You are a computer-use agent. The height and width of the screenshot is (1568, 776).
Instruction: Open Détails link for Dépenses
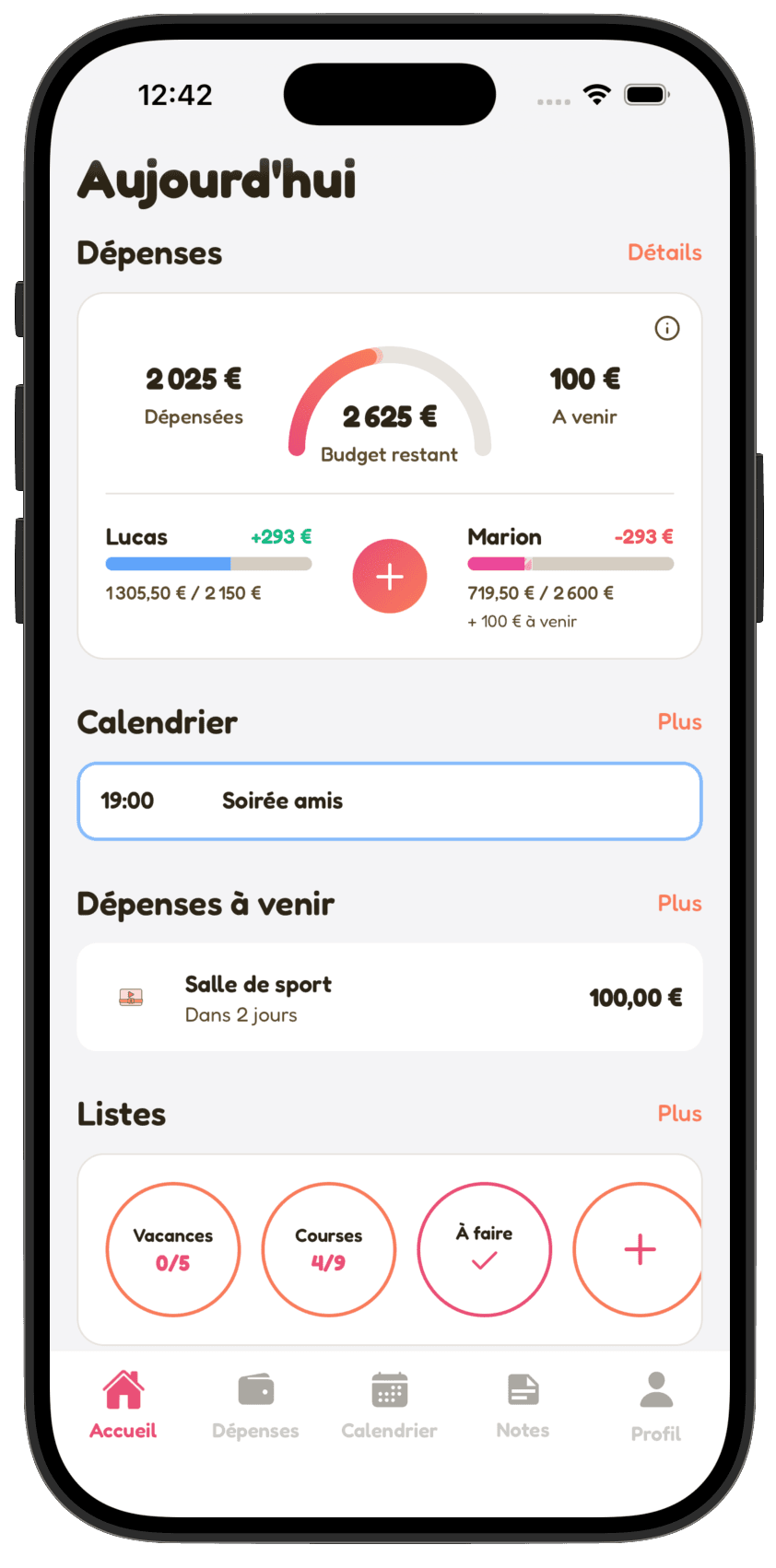click(x=664, y=252)
